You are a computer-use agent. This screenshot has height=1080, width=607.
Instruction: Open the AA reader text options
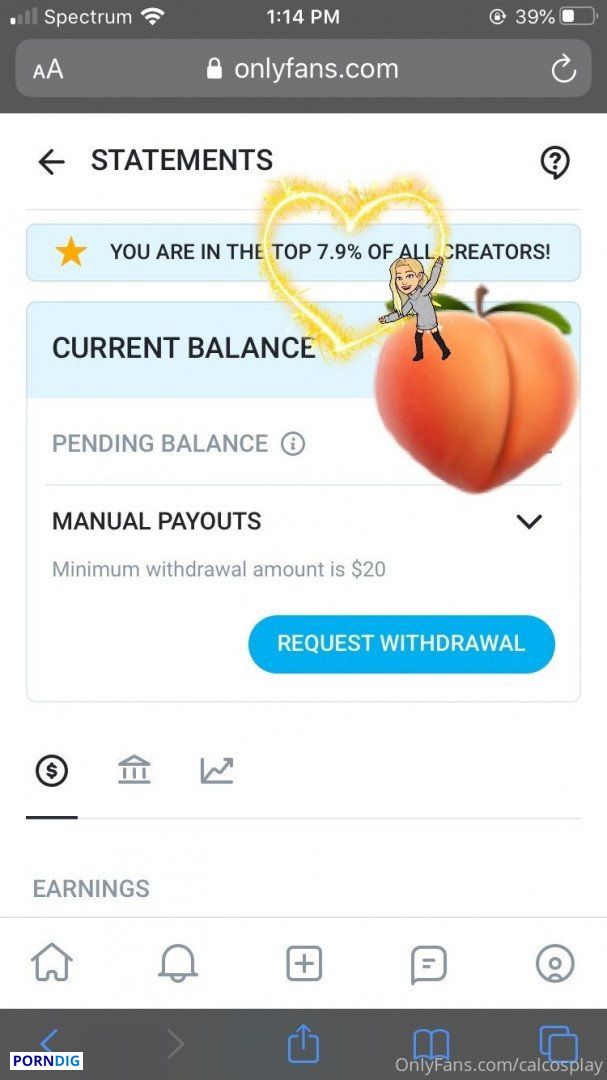[x=48, y=70]
